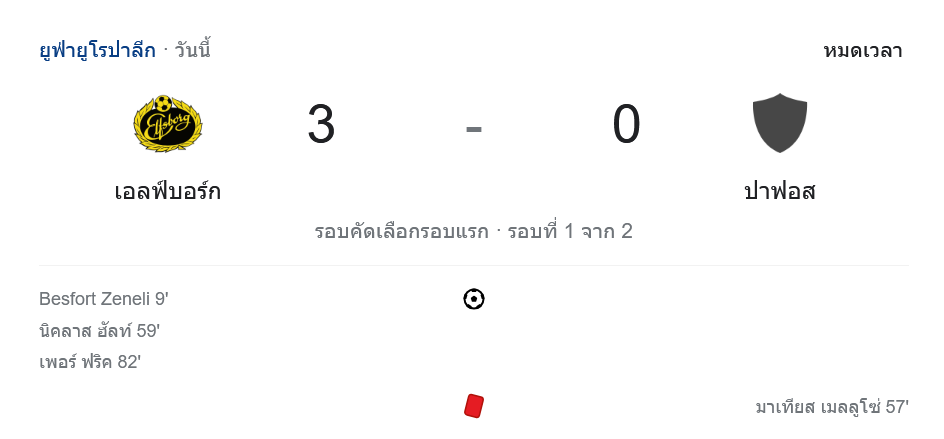Viewport: 944px width, 439px height.
Task: Open the เอลฟ์บอร์ก team page
Action: point(168,190)
